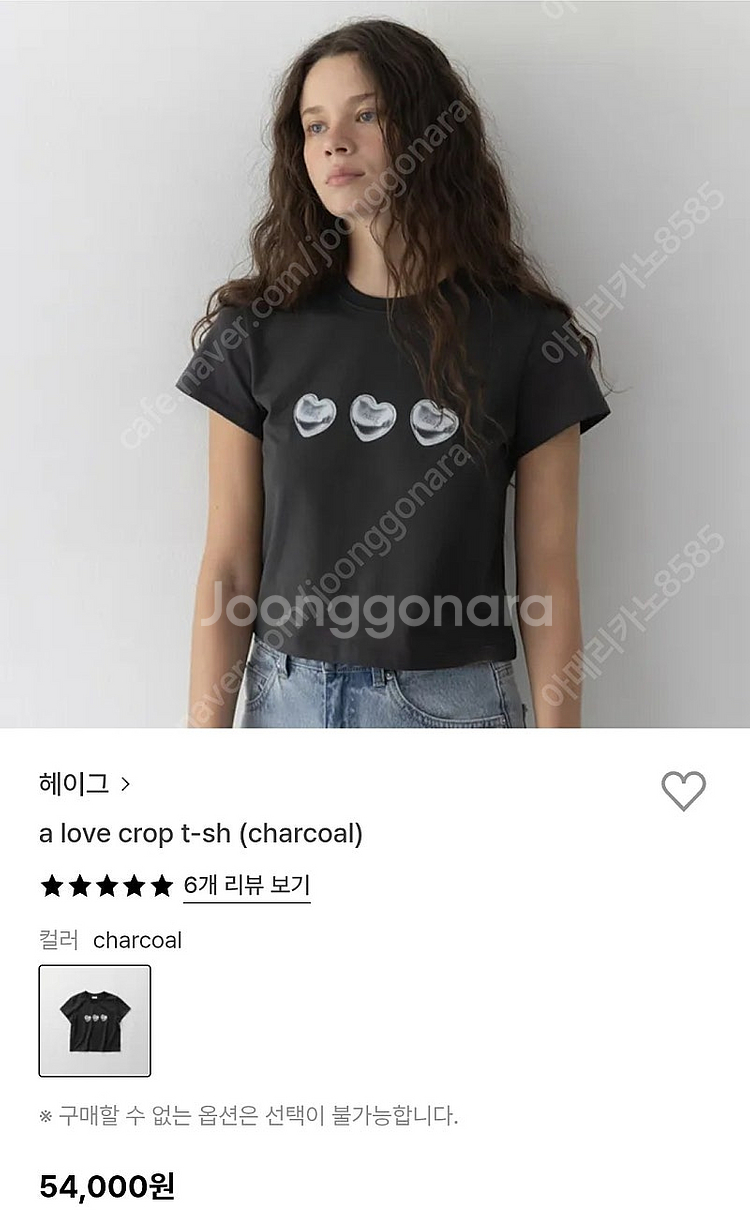The height and width of the screenshot is (1219, 750).
Task: Open the 6개 리뷰 보기 link
Action: click(246, 885)
